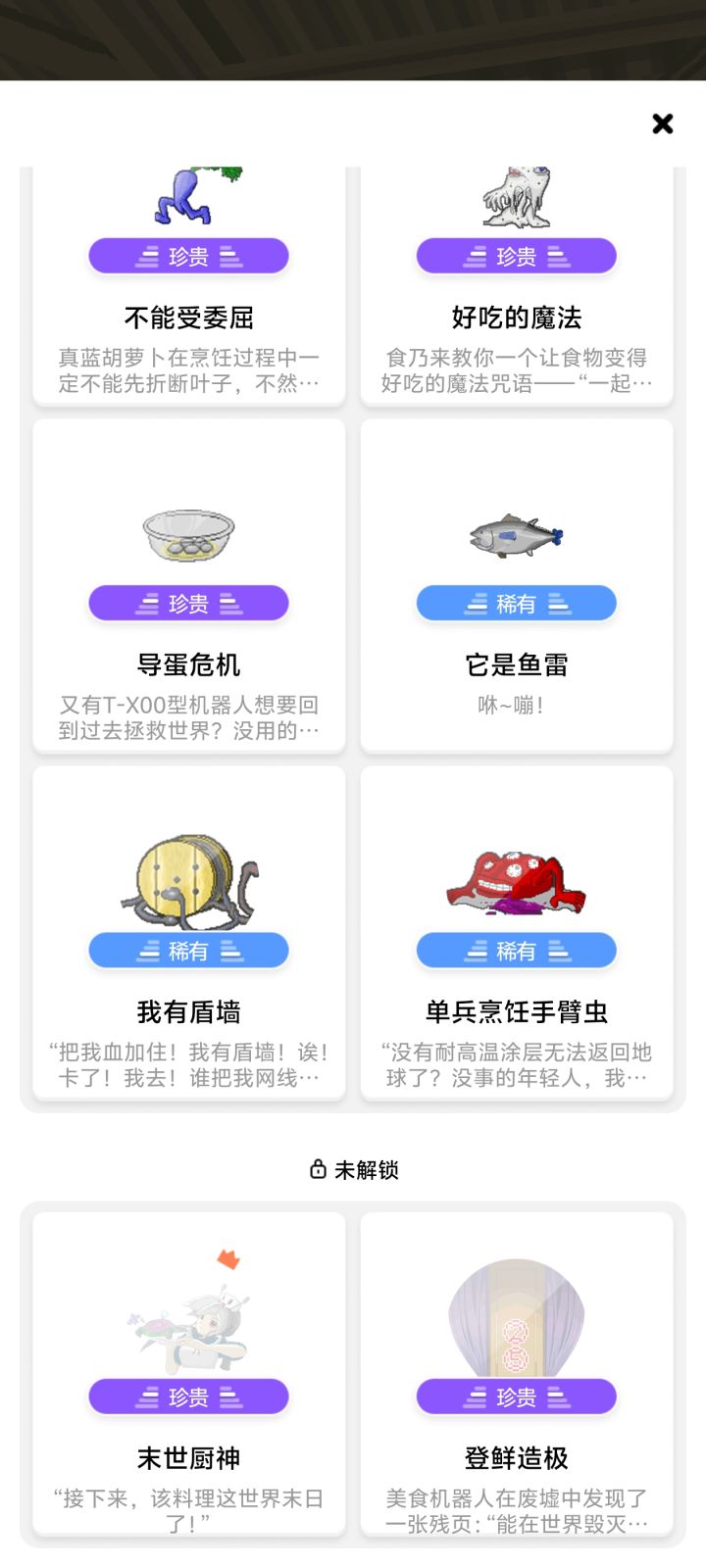The height and width of the screenshot is (1568, 706).
Task: Close the collection panel
Action: point(663,123)
